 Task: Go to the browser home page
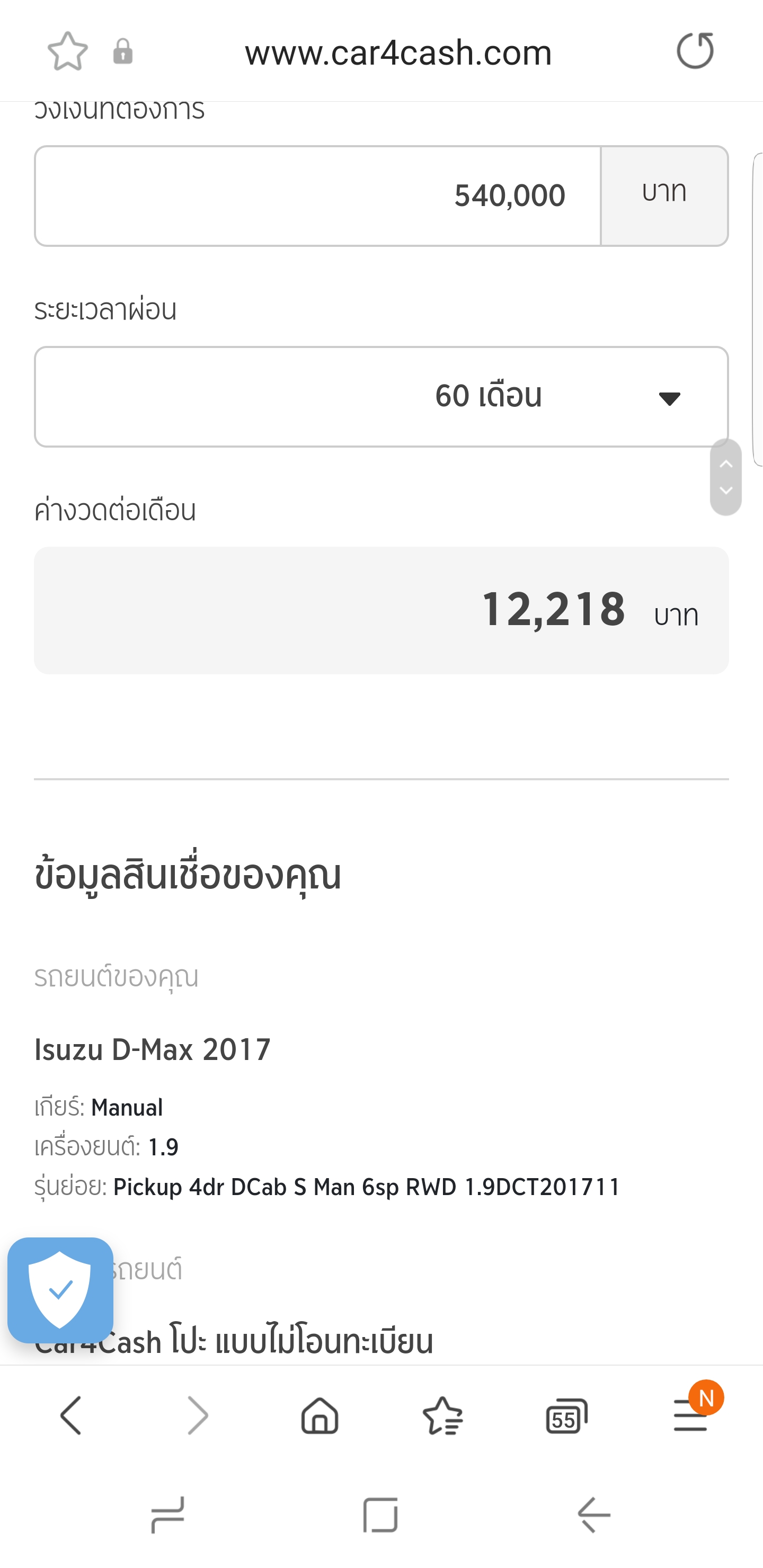pos(320,1415)
